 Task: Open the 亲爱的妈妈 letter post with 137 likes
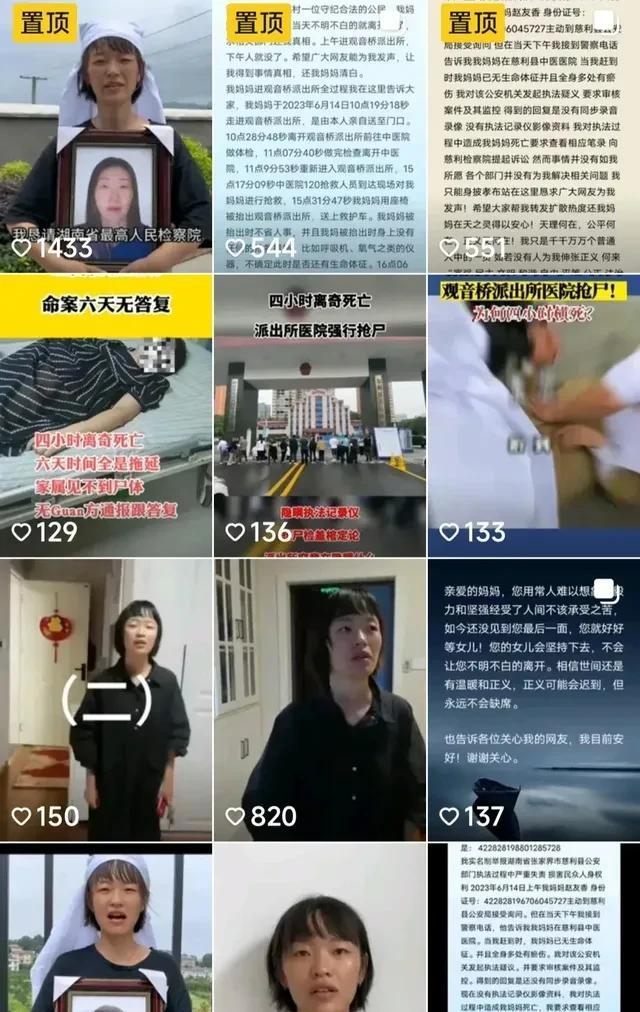[534, 698]
